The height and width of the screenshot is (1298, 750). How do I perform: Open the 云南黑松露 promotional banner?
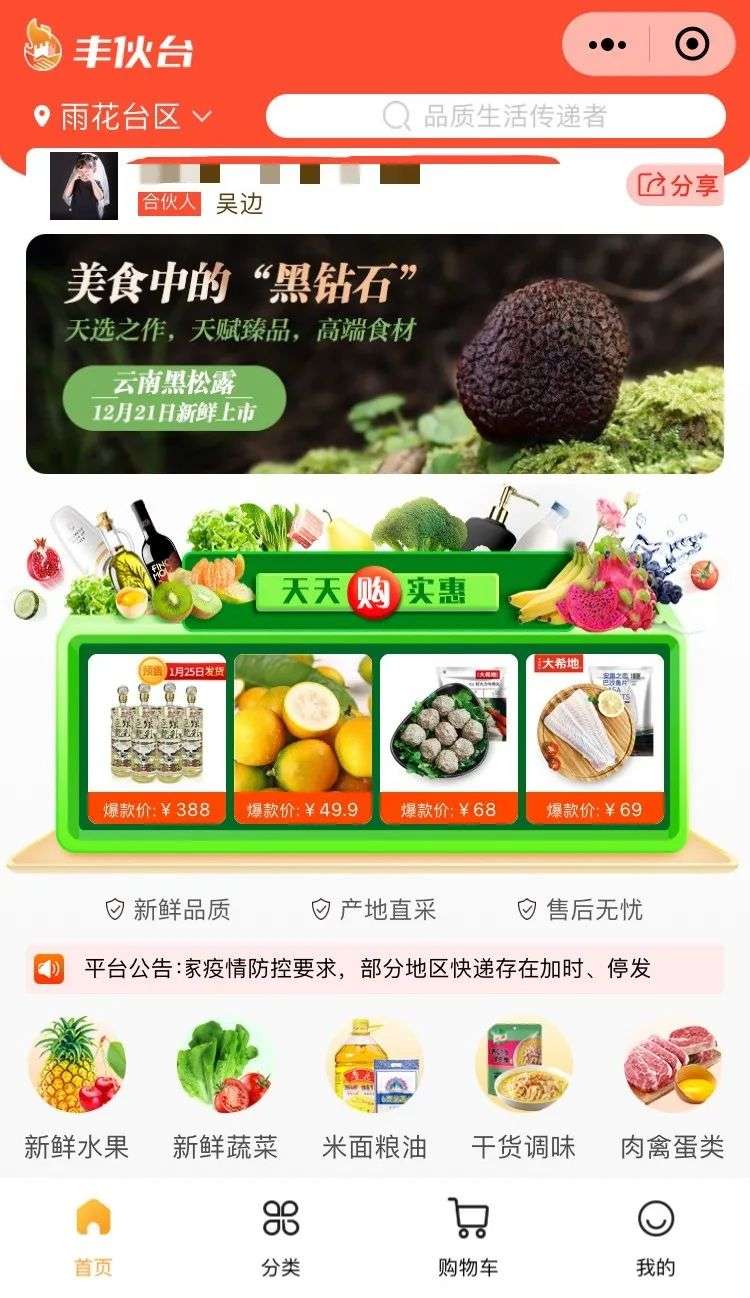click(x=374, y=353)
